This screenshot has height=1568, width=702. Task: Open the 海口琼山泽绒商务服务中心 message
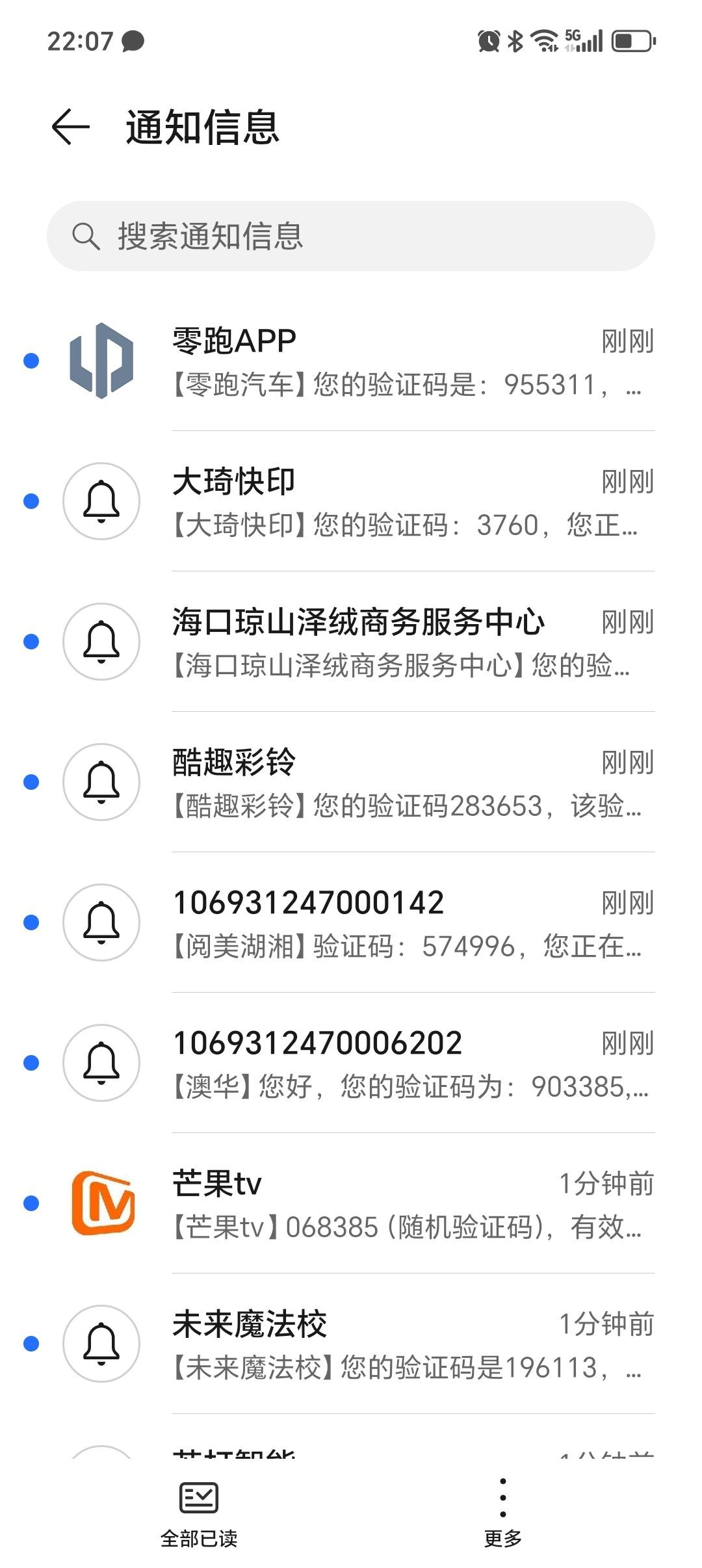click(x=351, y=642)
